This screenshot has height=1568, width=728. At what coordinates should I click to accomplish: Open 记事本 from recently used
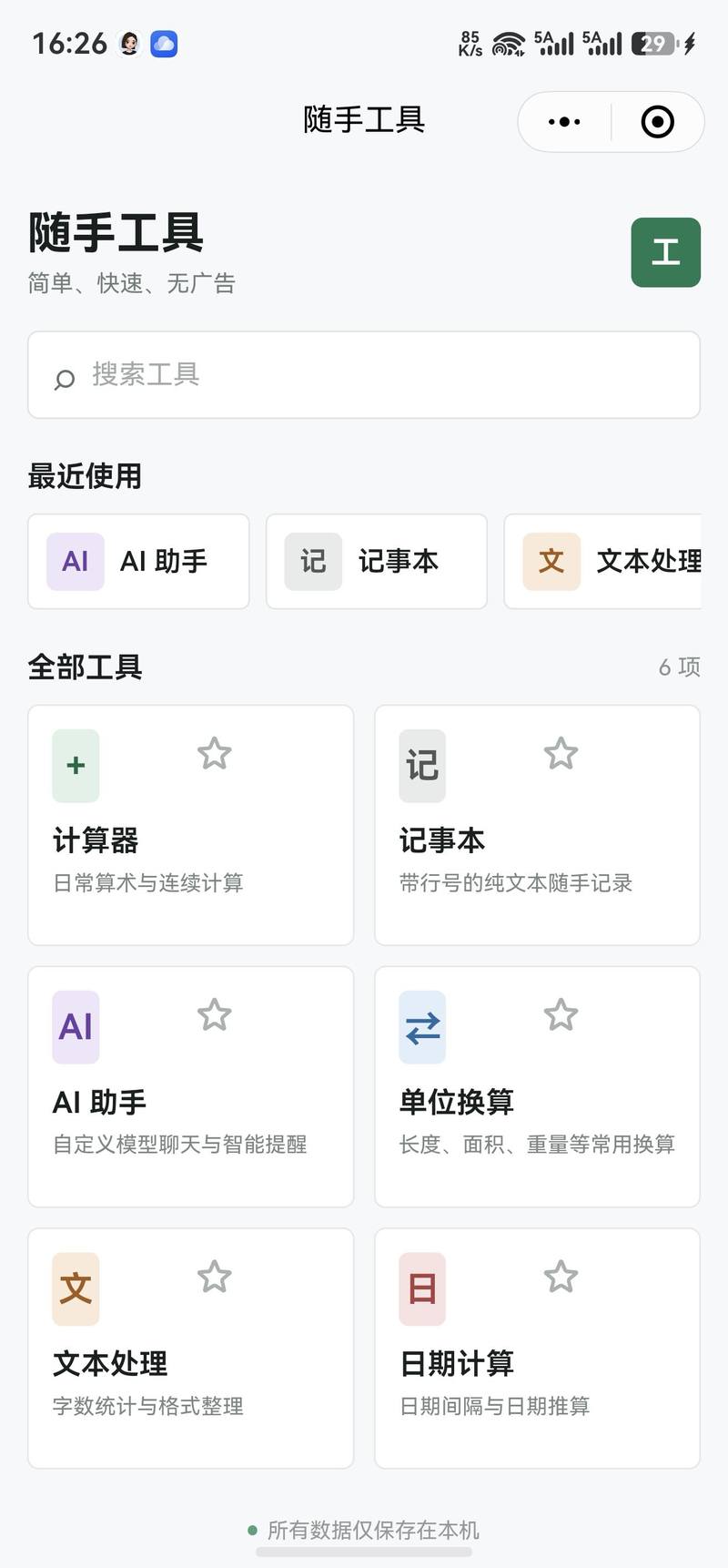coord(377,561)
